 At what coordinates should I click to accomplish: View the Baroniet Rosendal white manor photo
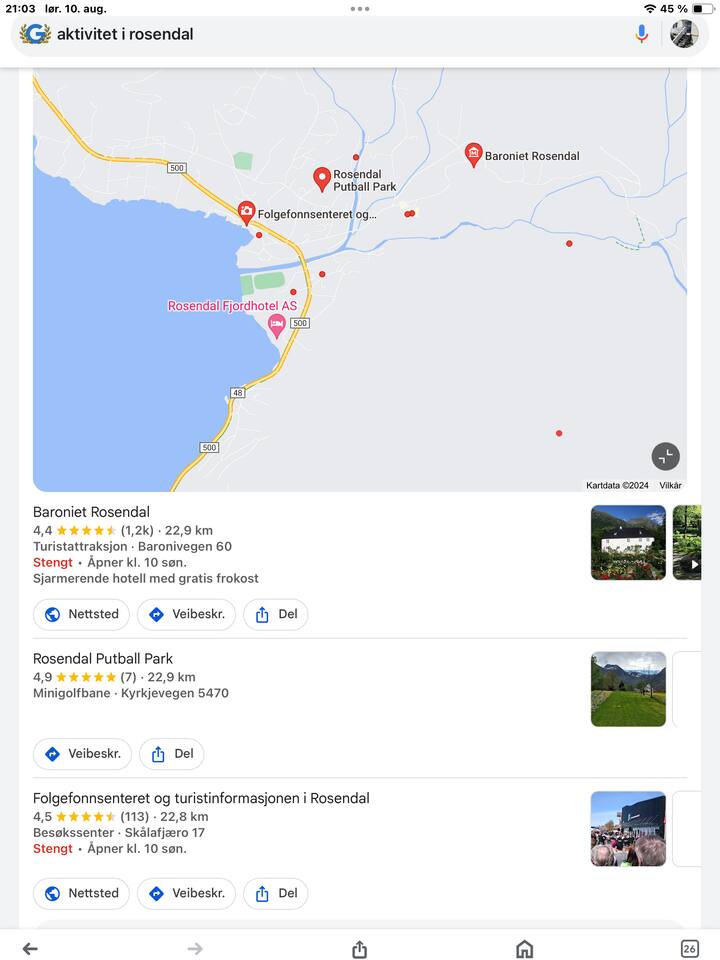628,543
